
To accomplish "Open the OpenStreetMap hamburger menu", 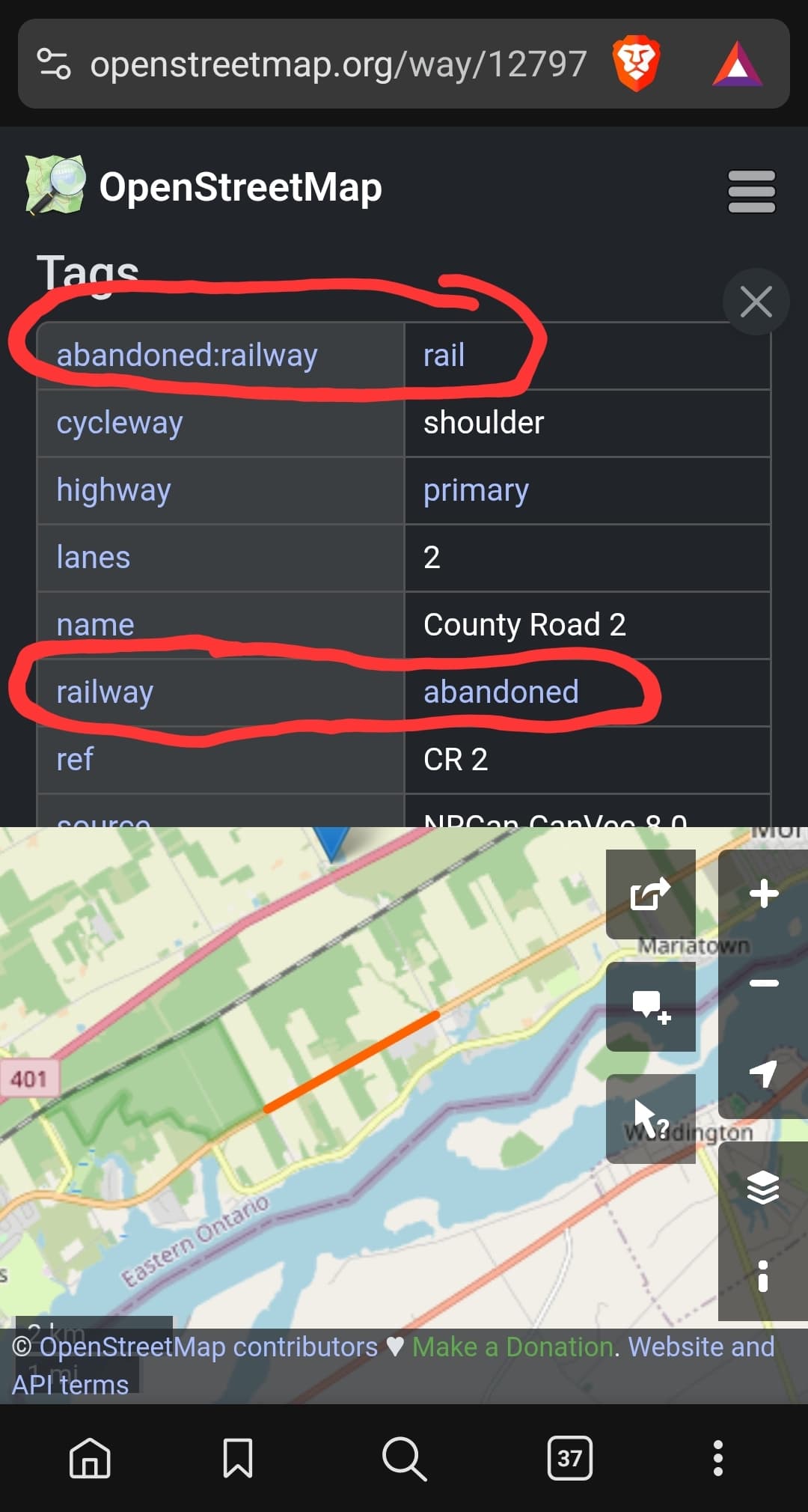I will coord(751,192).
